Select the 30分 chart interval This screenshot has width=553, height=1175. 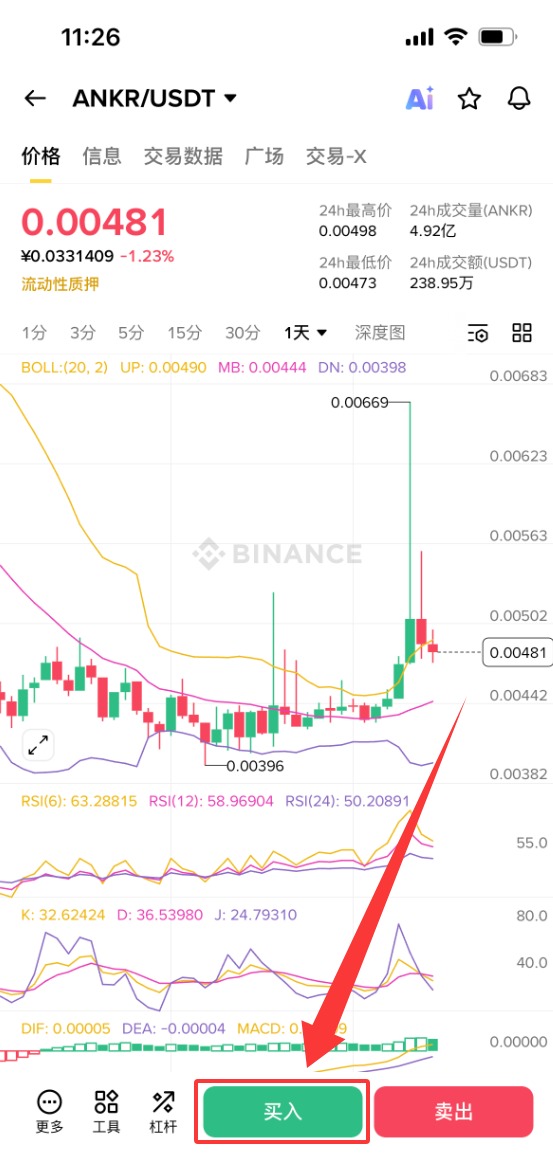point(244,333)
